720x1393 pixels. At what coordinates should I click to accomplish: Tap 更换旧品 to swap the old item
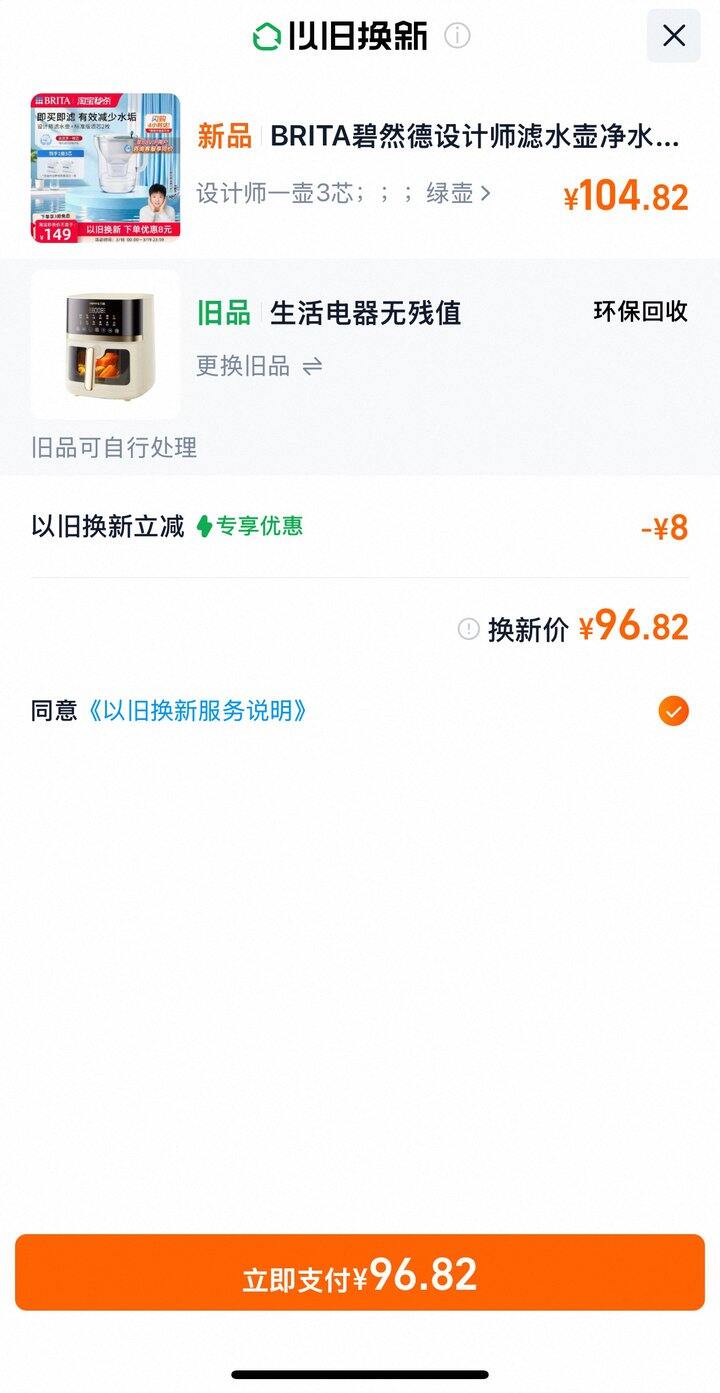tap(259, 366)
